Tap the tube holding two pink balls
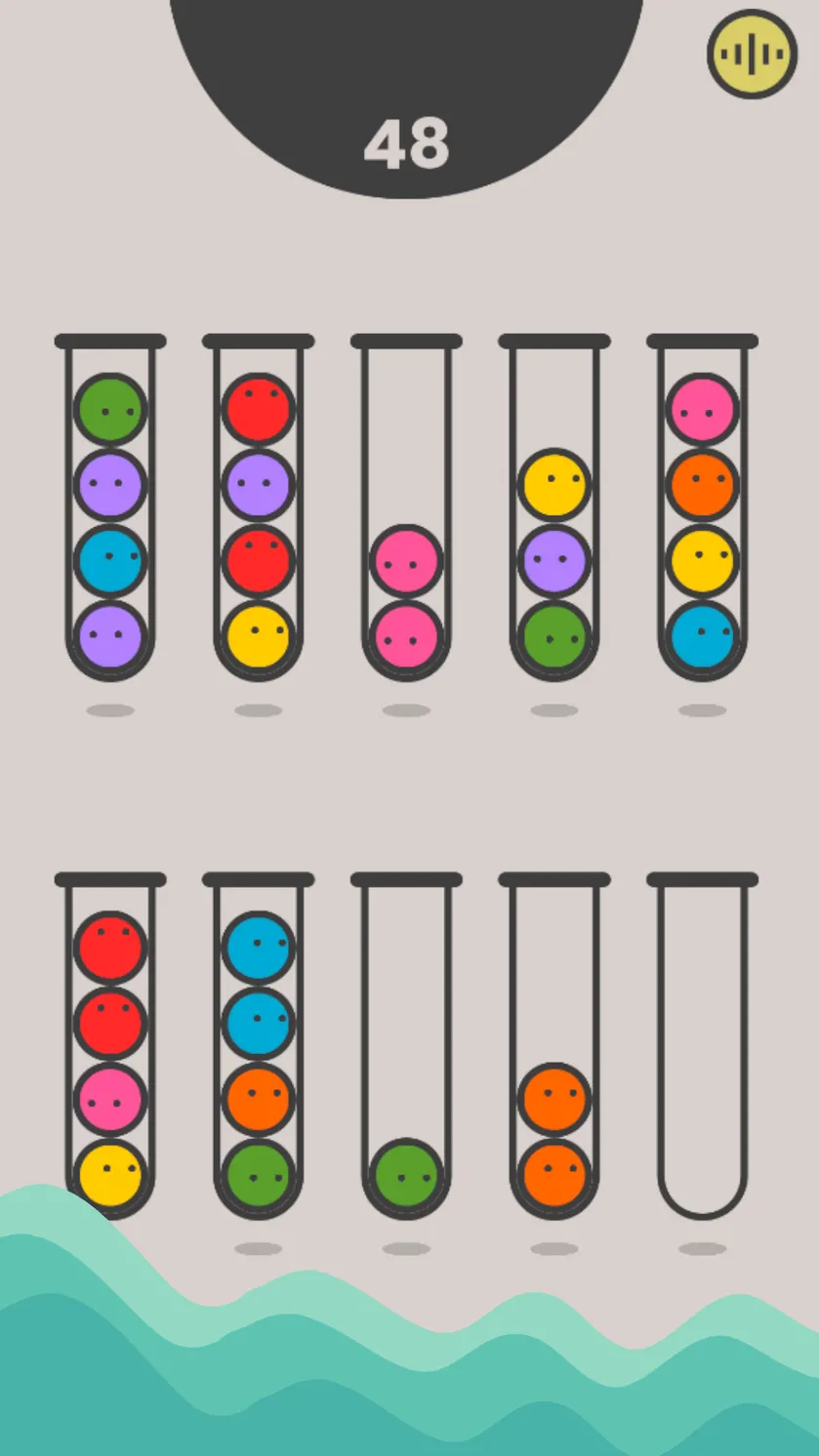Screen dimensions: 819x1456 406,507
